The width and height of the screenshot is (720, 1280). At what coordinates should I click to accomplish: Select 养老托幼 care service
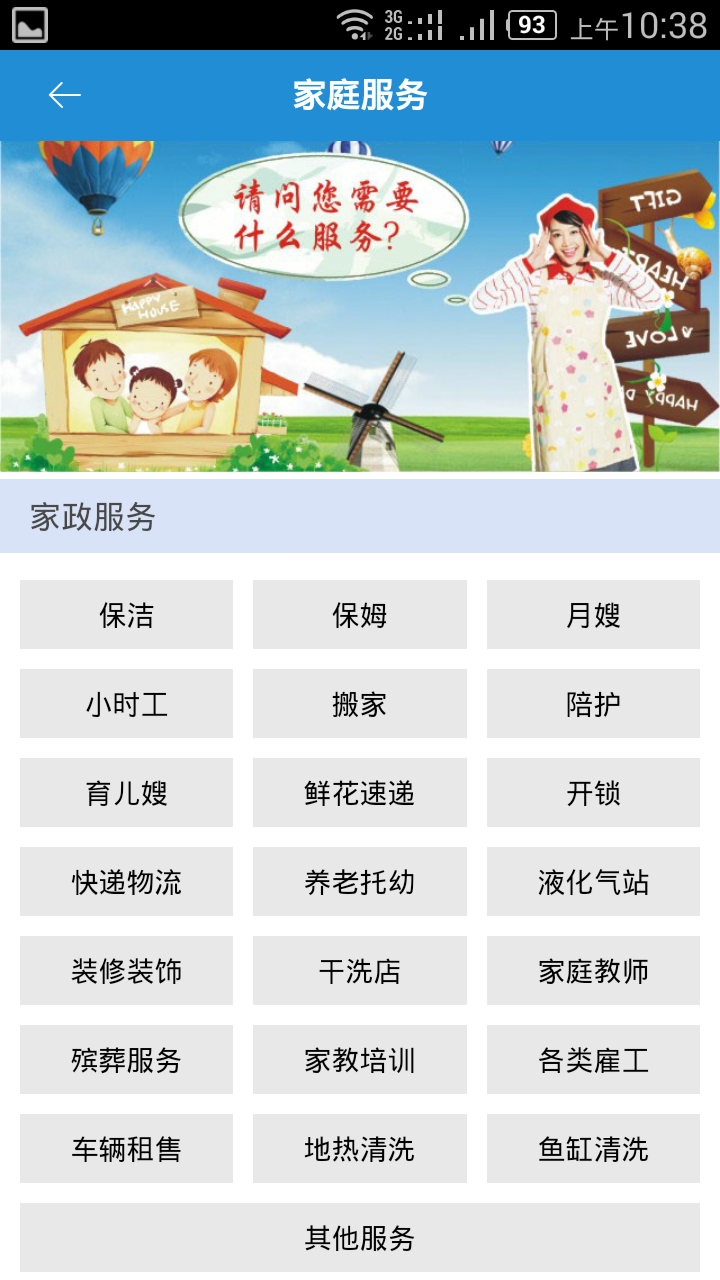[359, 882]
